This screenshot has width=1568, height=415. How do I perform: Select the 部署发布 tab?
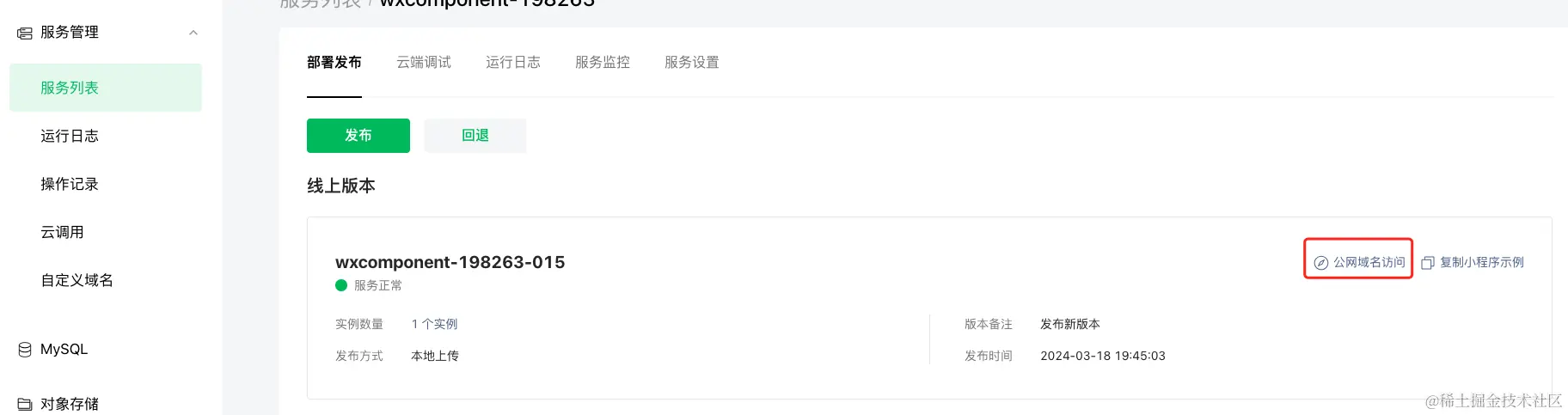[334, 62]
